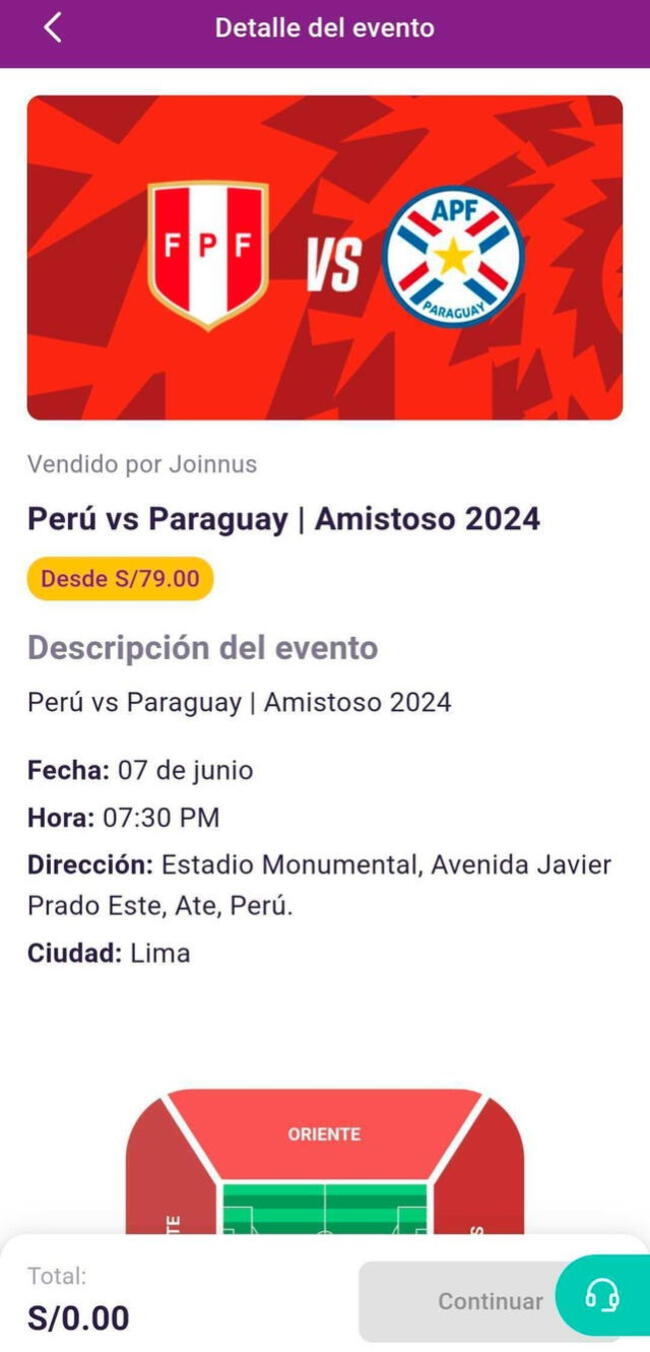Image resolution: width=650 pixels, height=1352 pixels.
Task: Open the headset support chat
Action: click(x=602, y=1296)
